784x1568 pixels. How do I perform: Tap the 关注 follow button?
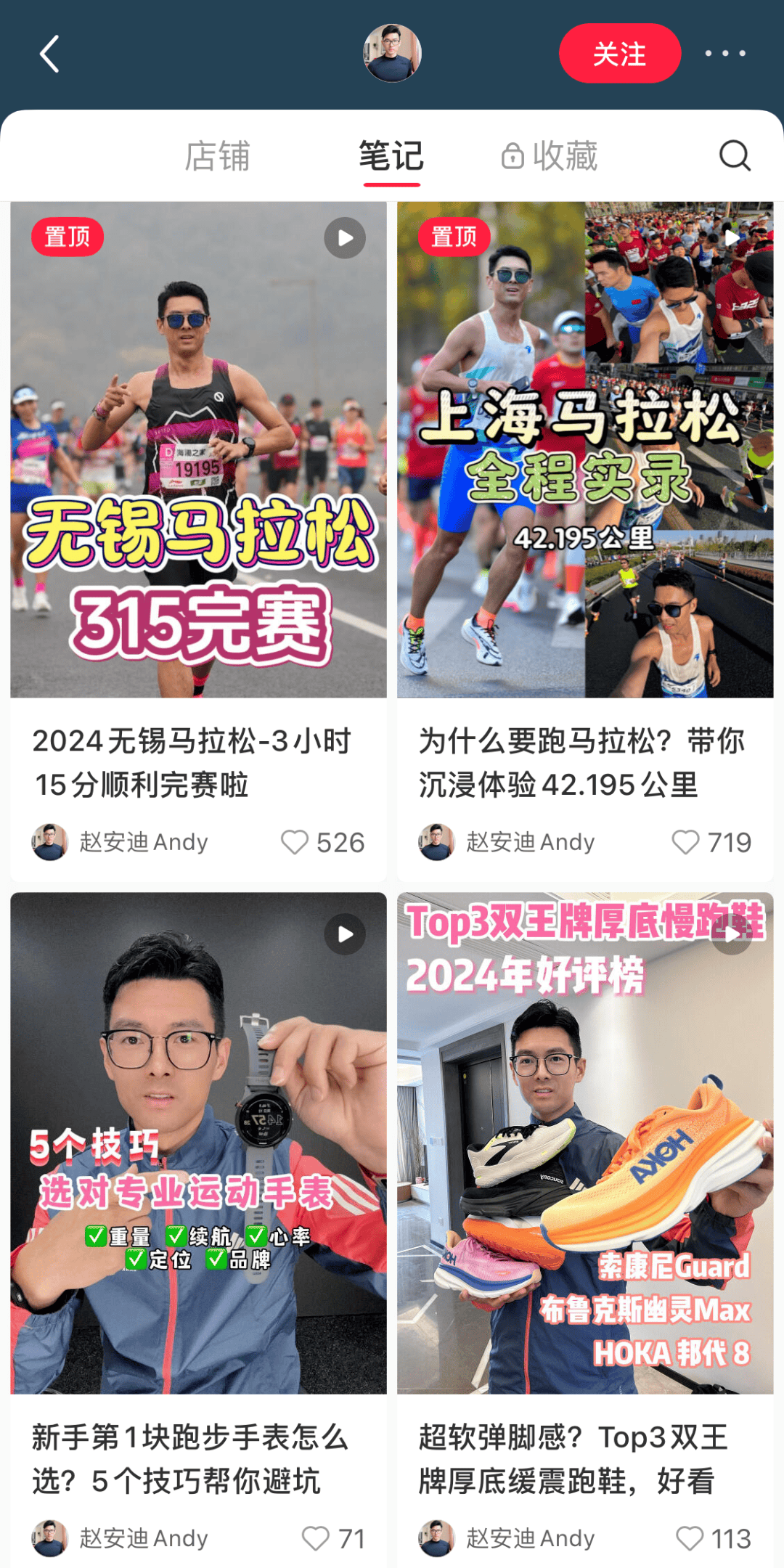click(x=619, y=54)
